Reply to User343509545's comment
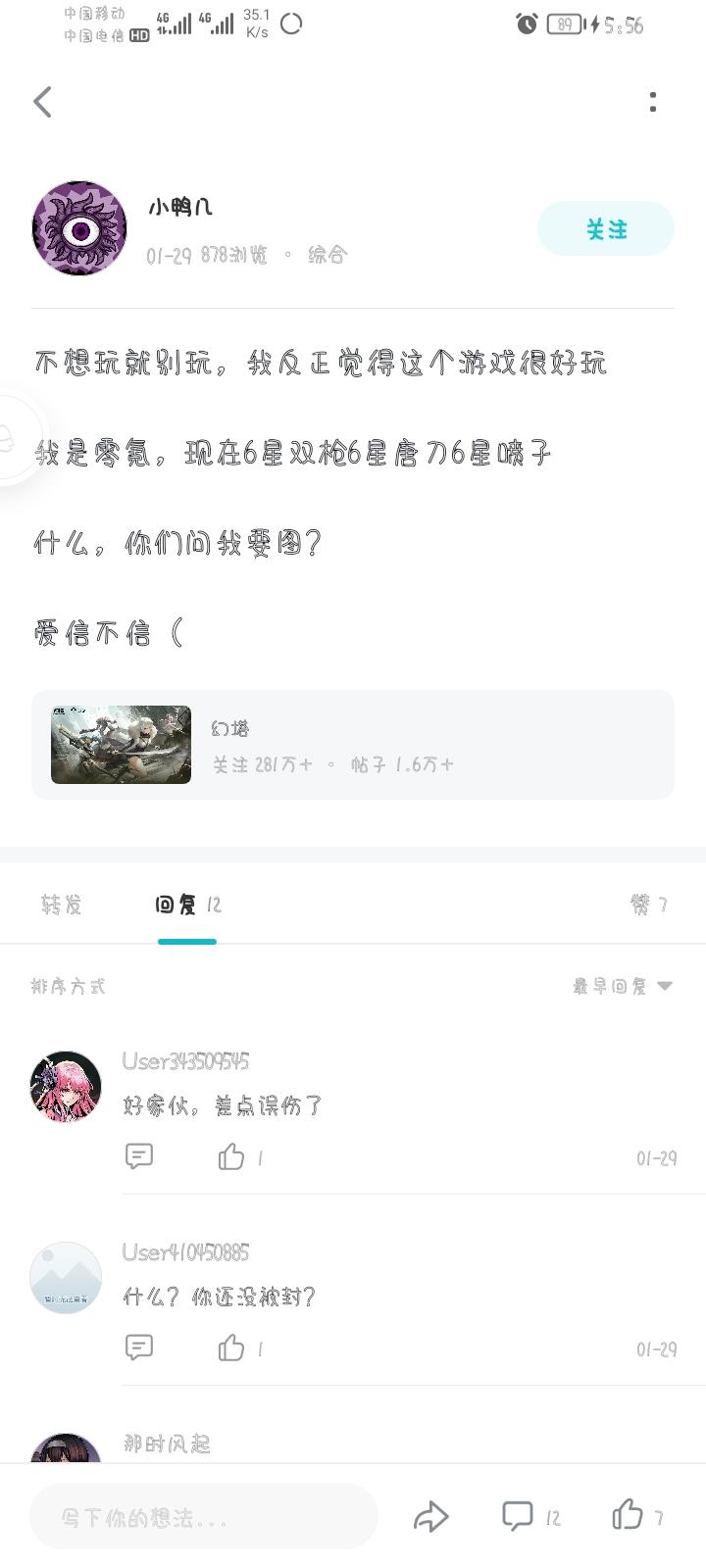The image size is (706, 1568). coord(139,1156)
